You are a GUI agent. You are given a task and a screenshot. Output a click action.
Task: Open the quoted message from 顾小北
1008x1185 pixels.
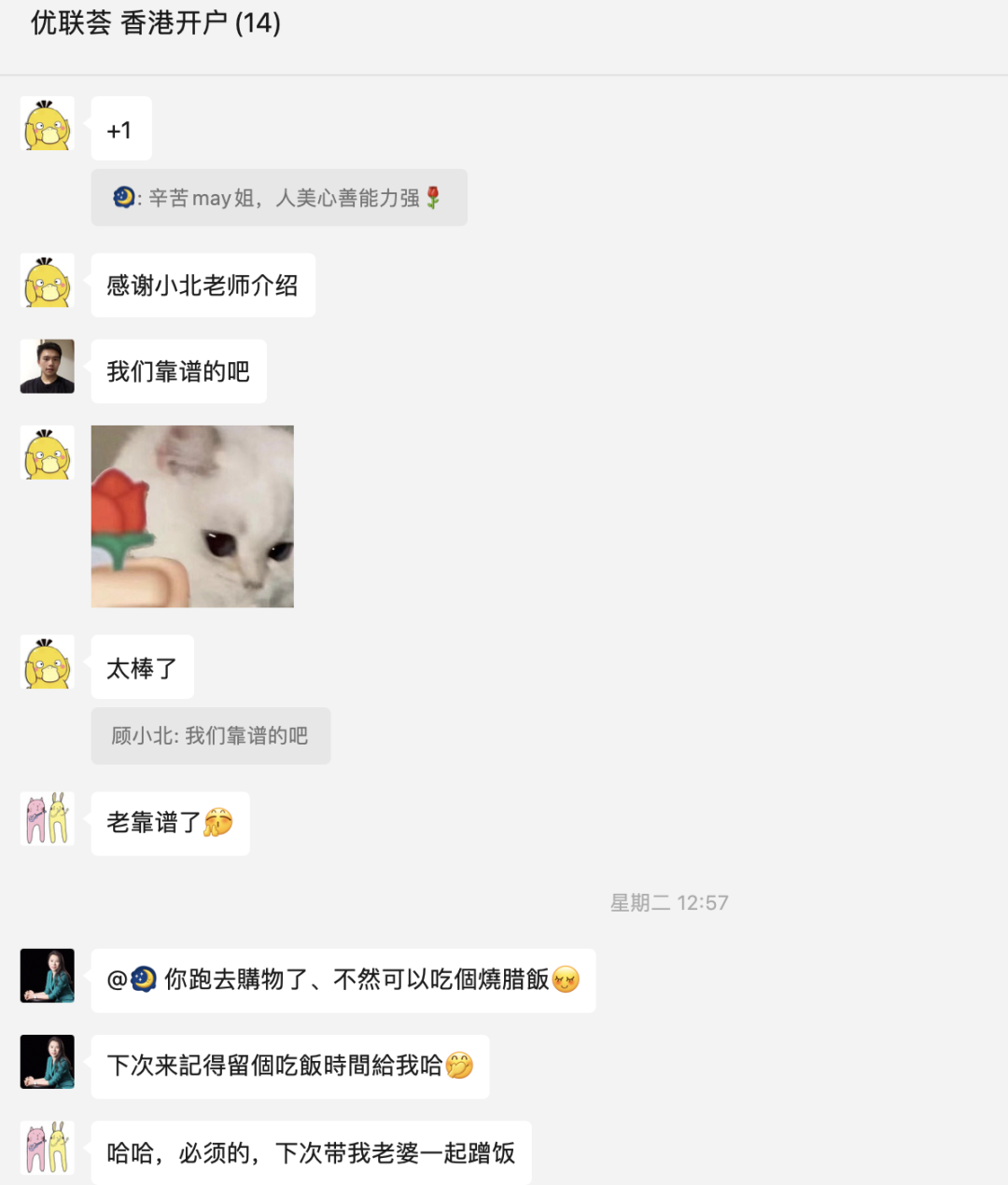(211, 735)
